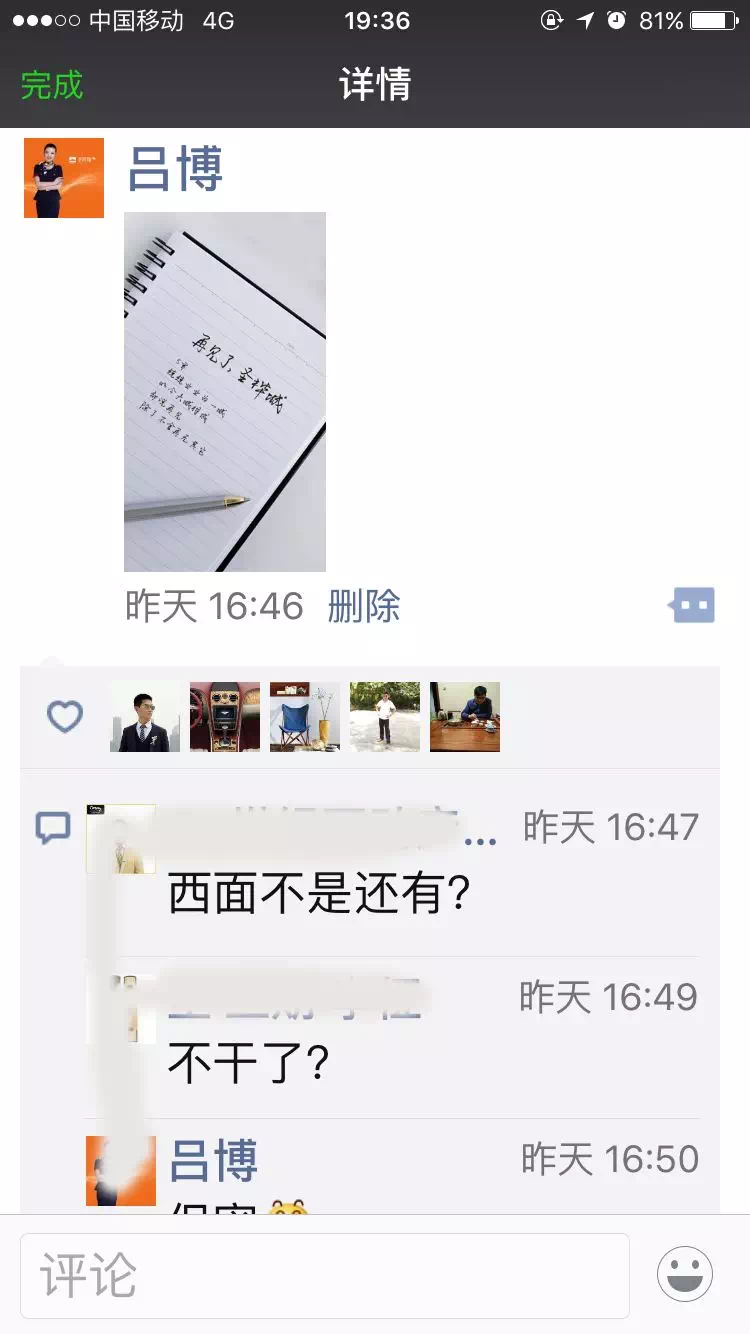Open the emoji picker smiley
Screen dimensions: 750x1334
(x=685, y=1275)
